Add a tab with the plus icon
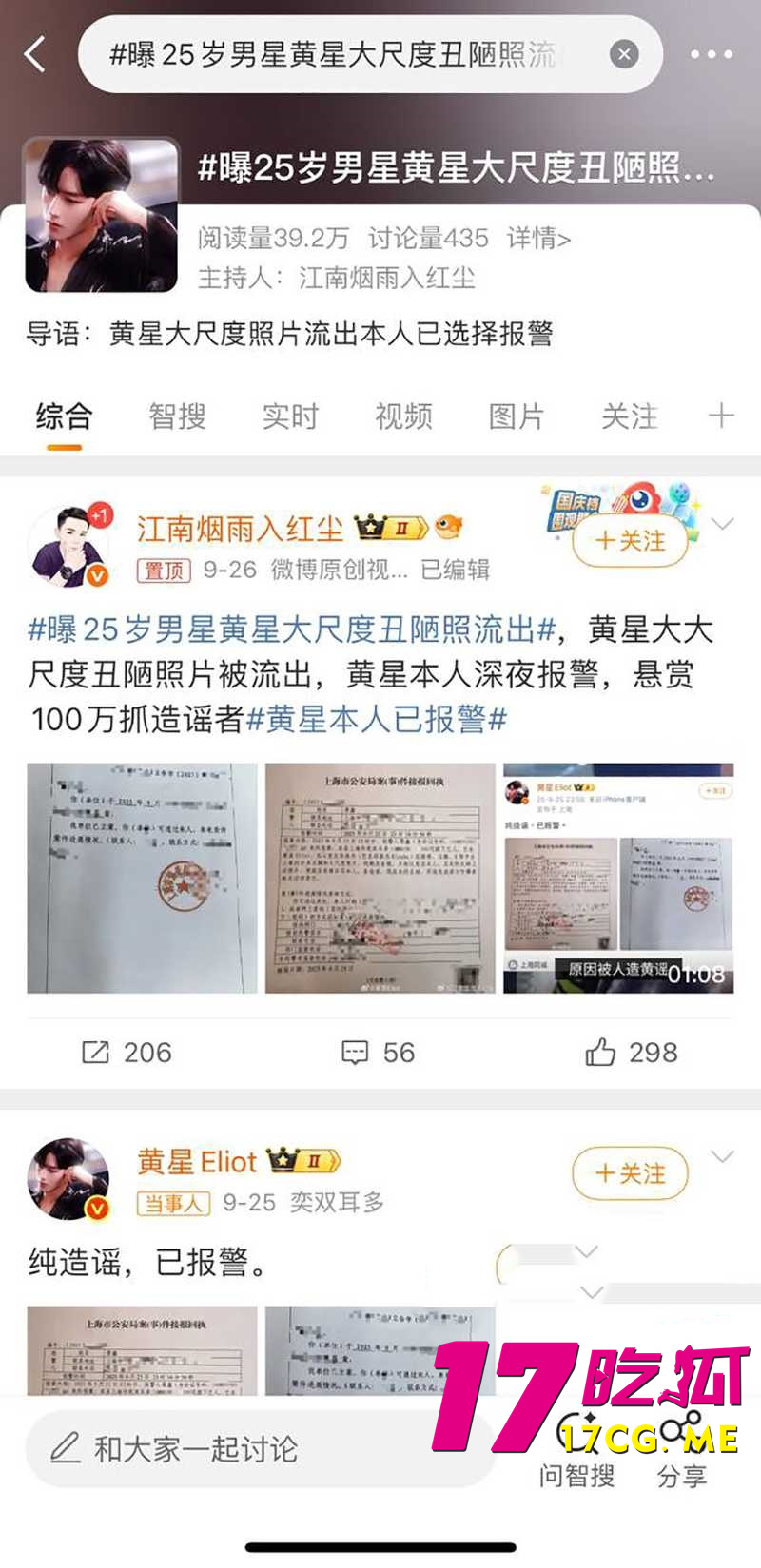 click(721, 416)
